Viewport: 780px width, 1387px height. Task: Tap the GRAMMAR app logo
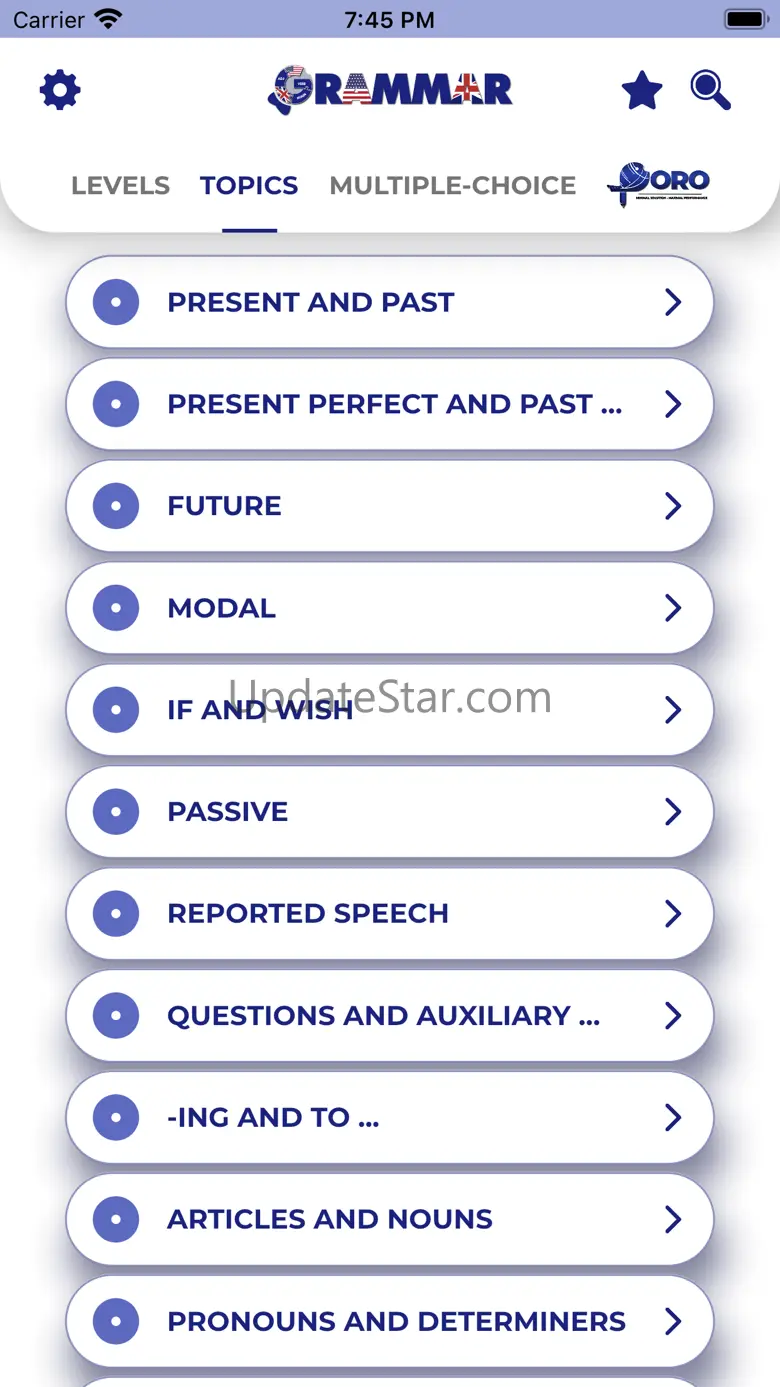coord(390,89)
